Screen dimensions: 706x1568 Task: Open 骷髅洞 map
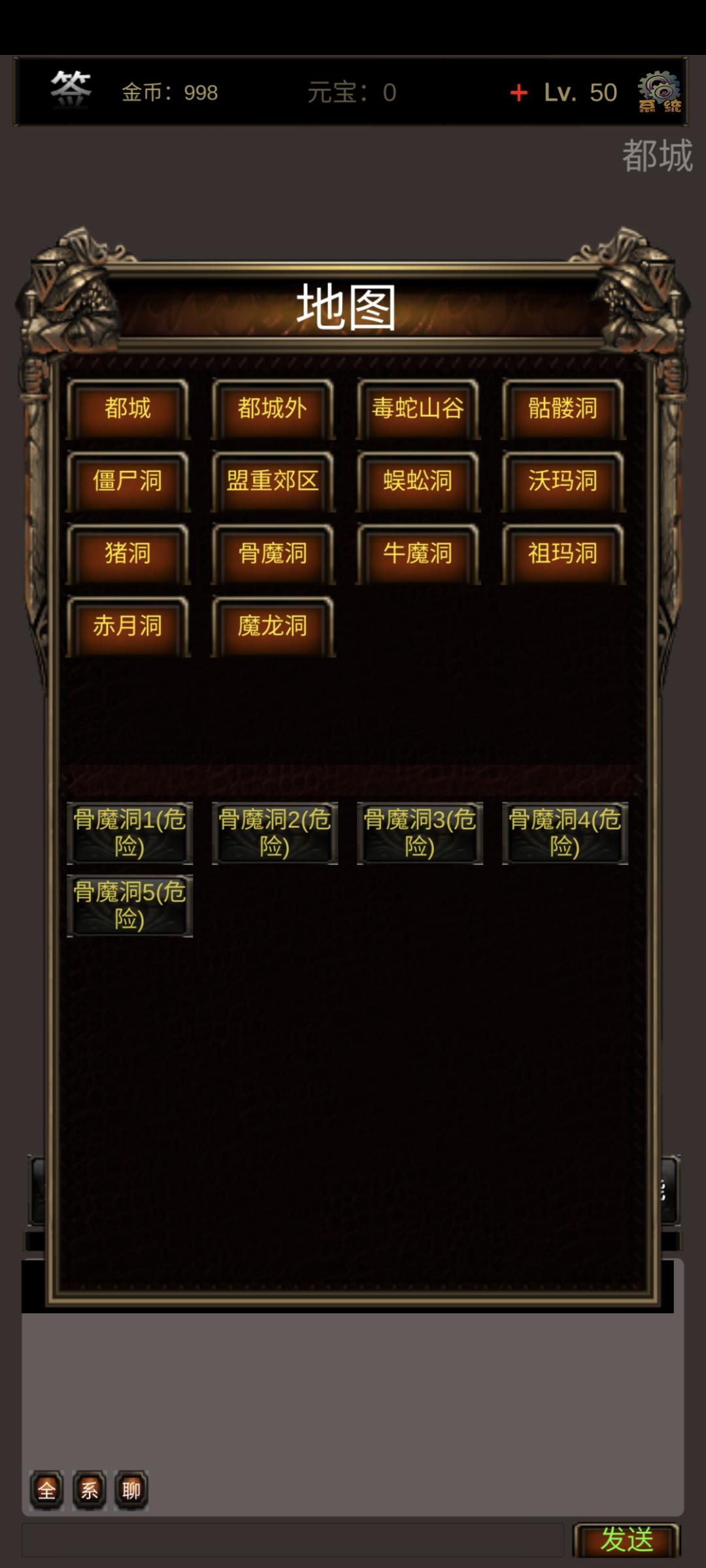[x=563, y=409]
